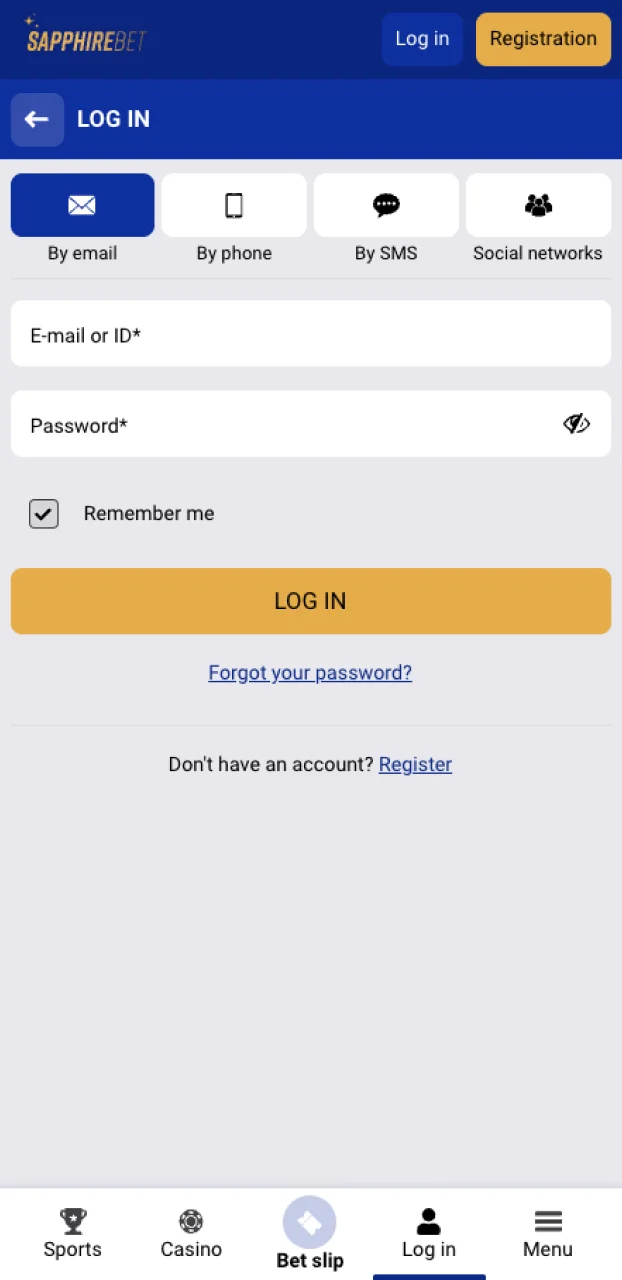622x1280 pixels.
Task: Open the Bet slip
Action: click(310, 1234)
